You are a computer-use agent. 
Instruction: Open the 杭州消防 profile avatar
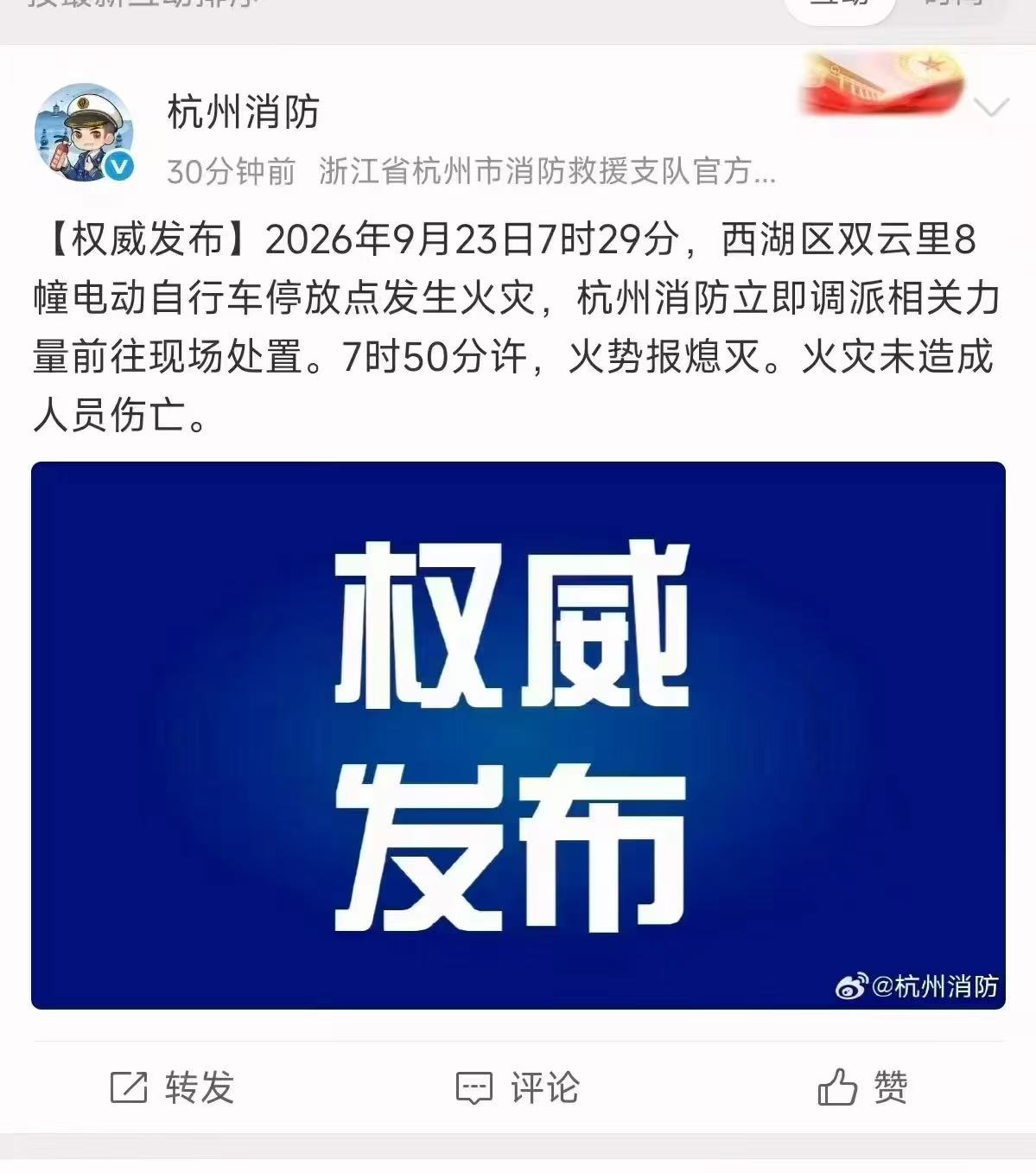84,133
